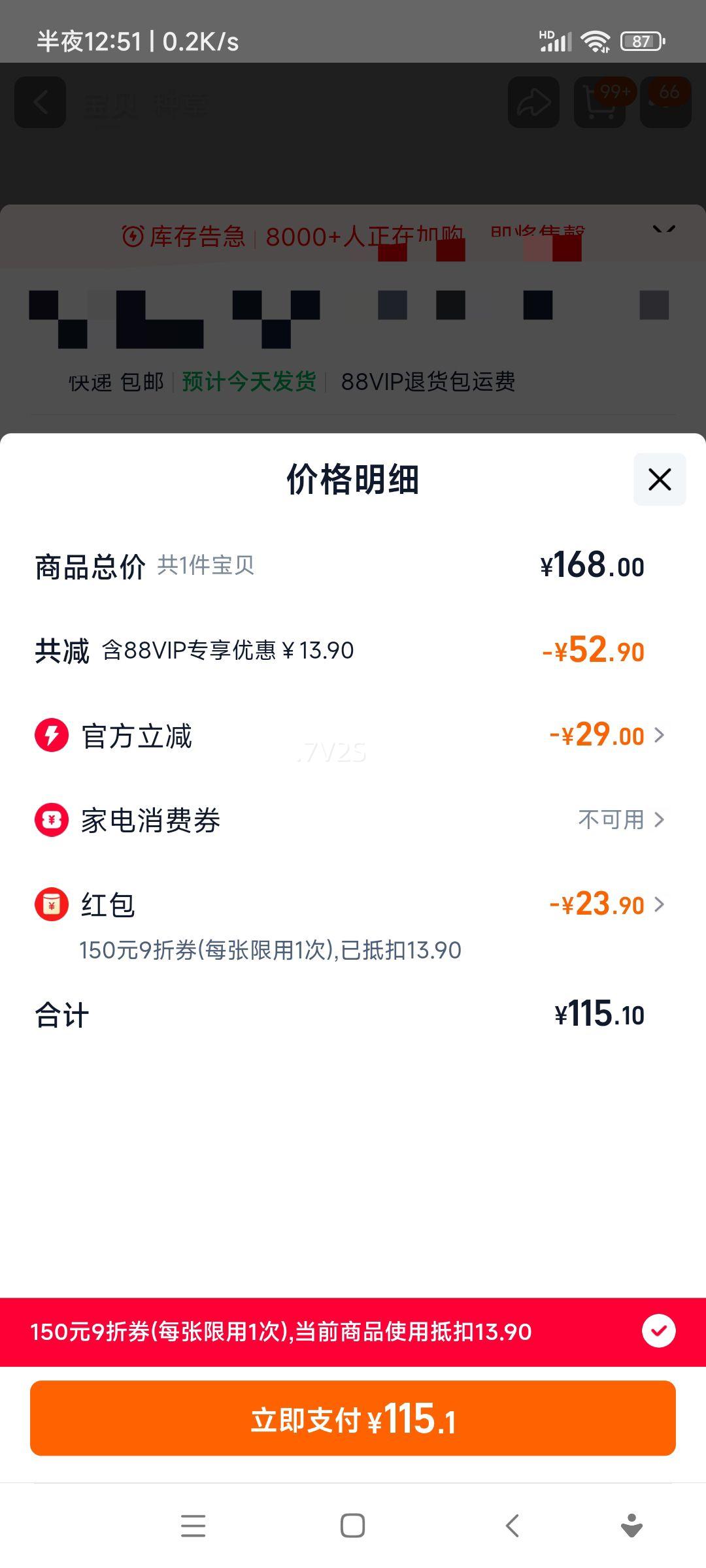Open 官方立减 discount details
The image size is (706, 1568).
pyautogui.click(x=353, y=736)
